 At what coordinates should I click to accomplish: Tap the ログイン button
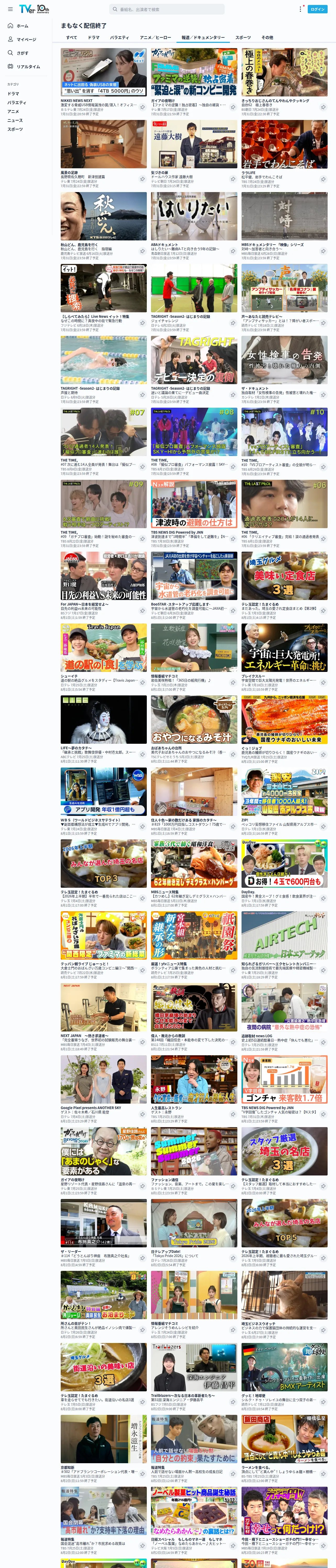318,9
